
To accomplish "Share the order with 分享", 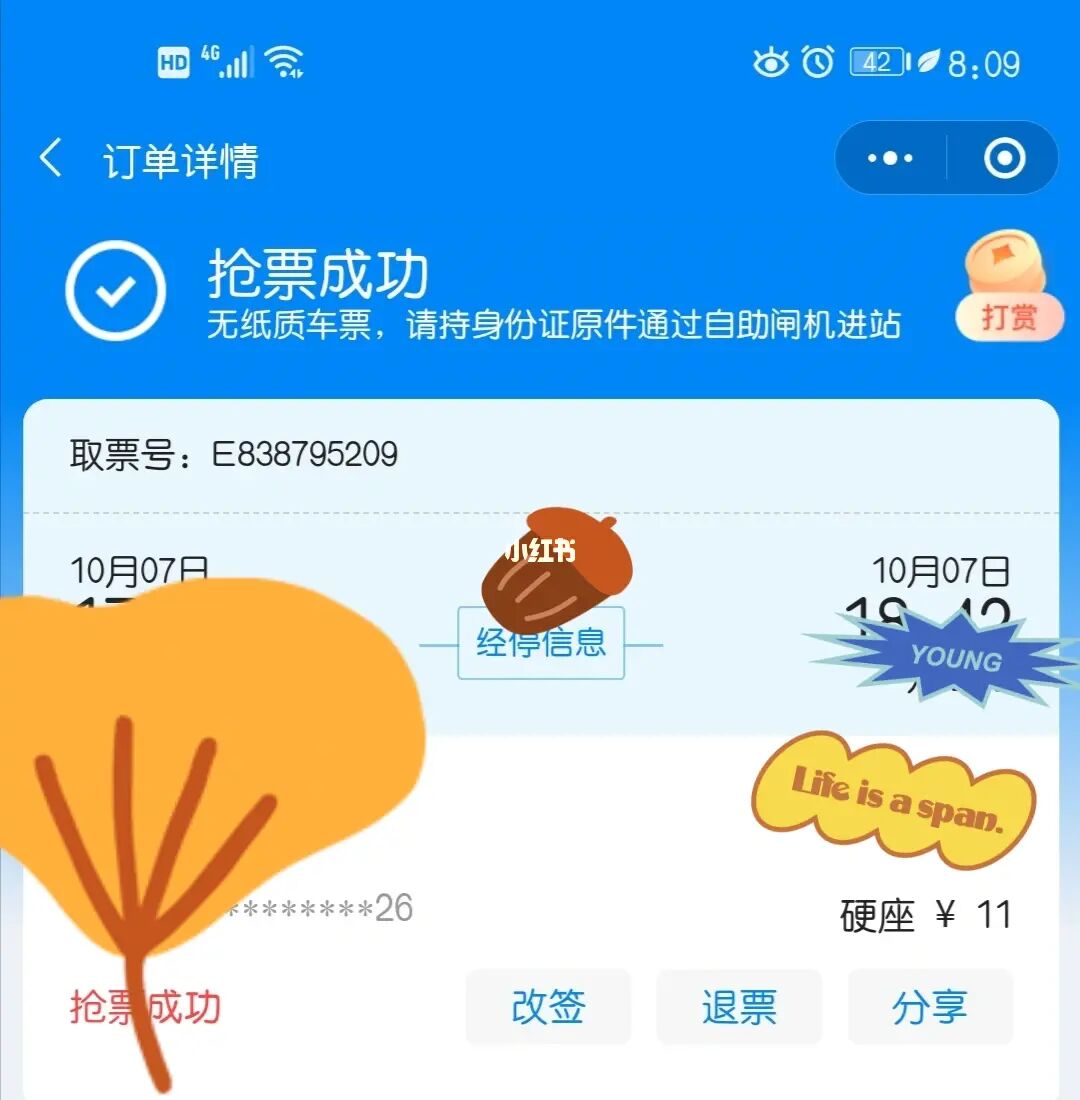I will click(930, 1007).
